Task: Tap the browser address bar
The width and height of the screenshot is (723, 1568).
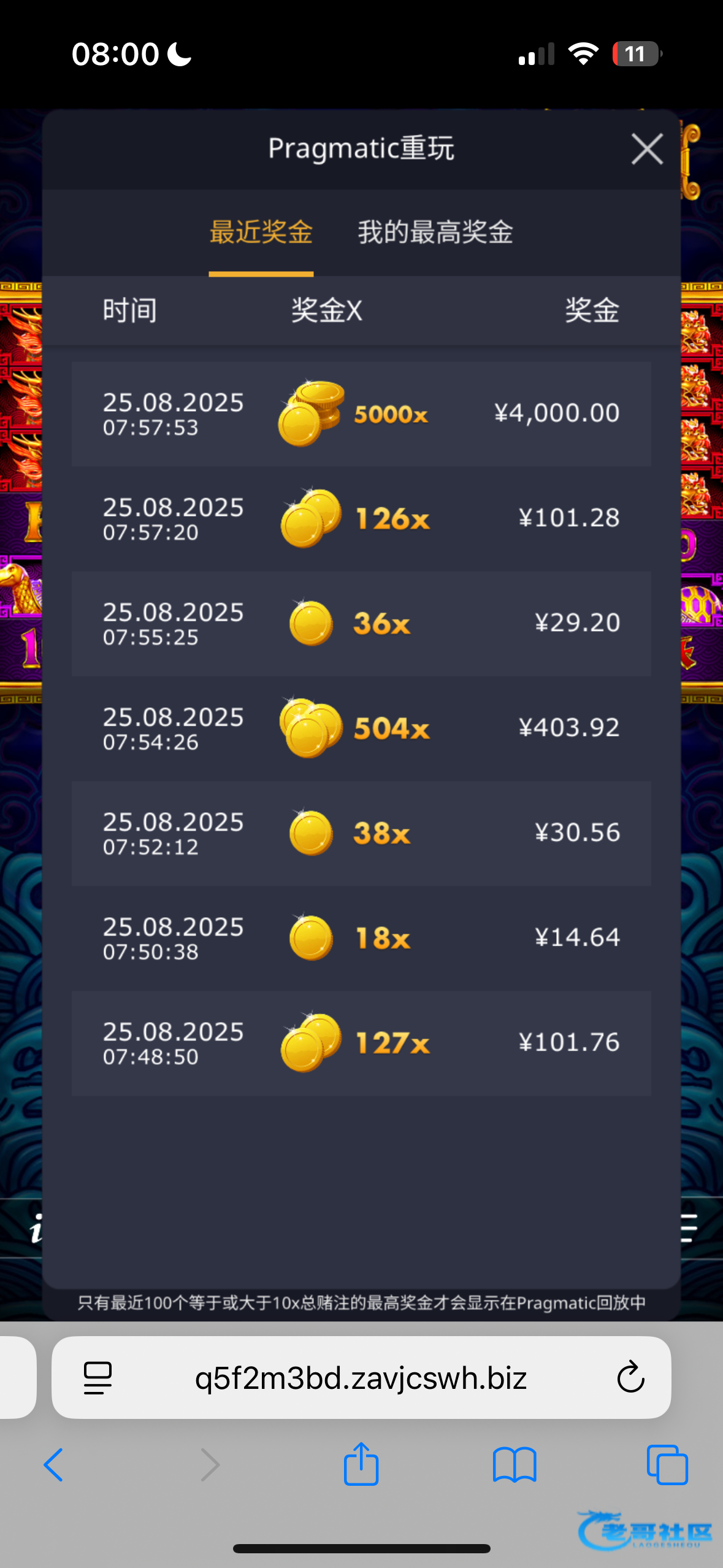Action: 361,1378
